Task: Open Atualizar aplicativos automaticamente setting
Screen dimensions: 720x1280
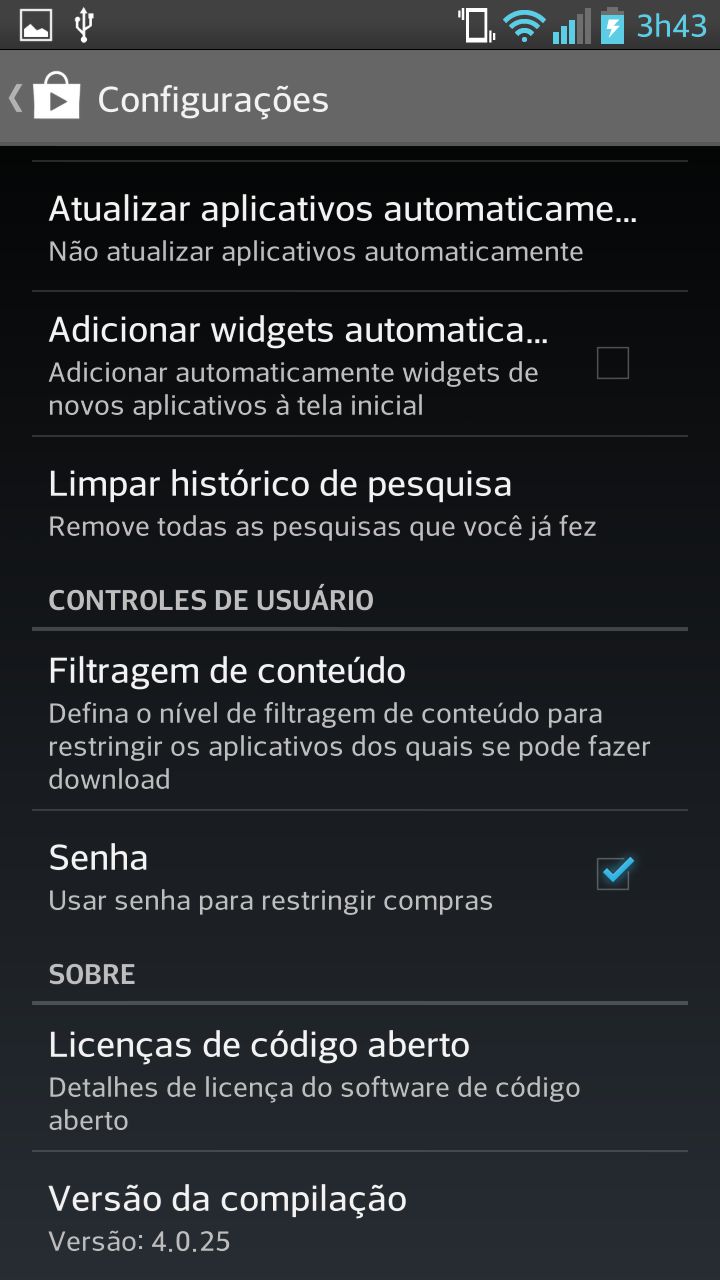Action: [x=342, y=228]
